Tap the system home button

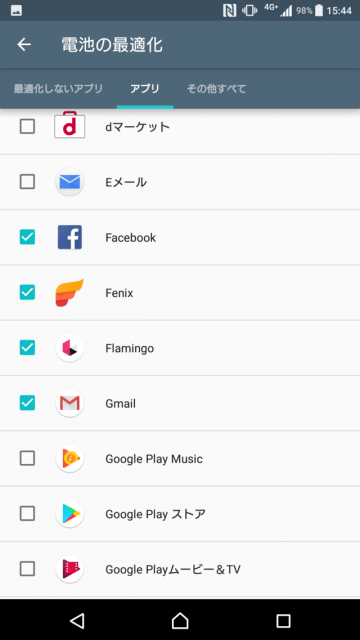(x=180, y=620)
